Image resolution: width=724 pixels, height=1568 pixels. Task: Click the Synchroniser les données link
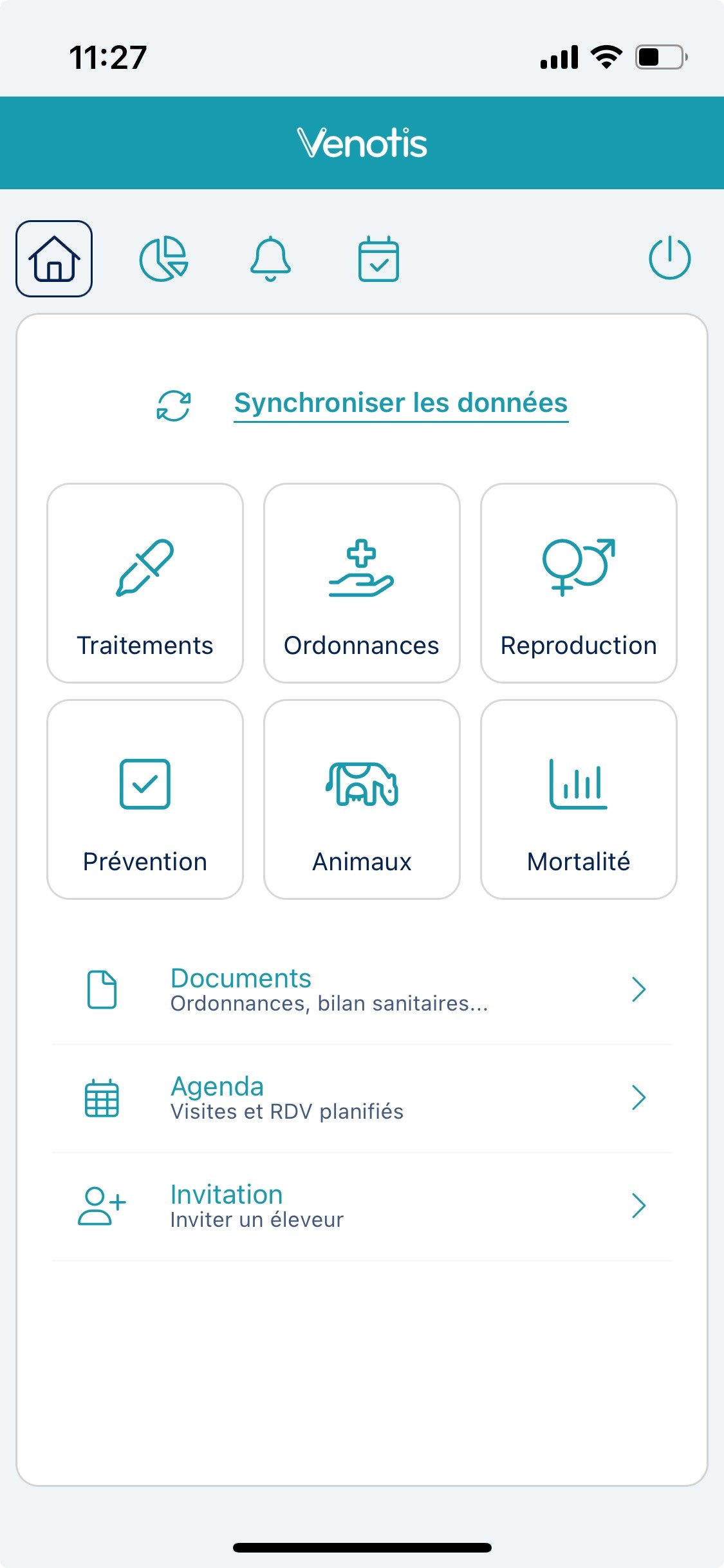[400, 403]
